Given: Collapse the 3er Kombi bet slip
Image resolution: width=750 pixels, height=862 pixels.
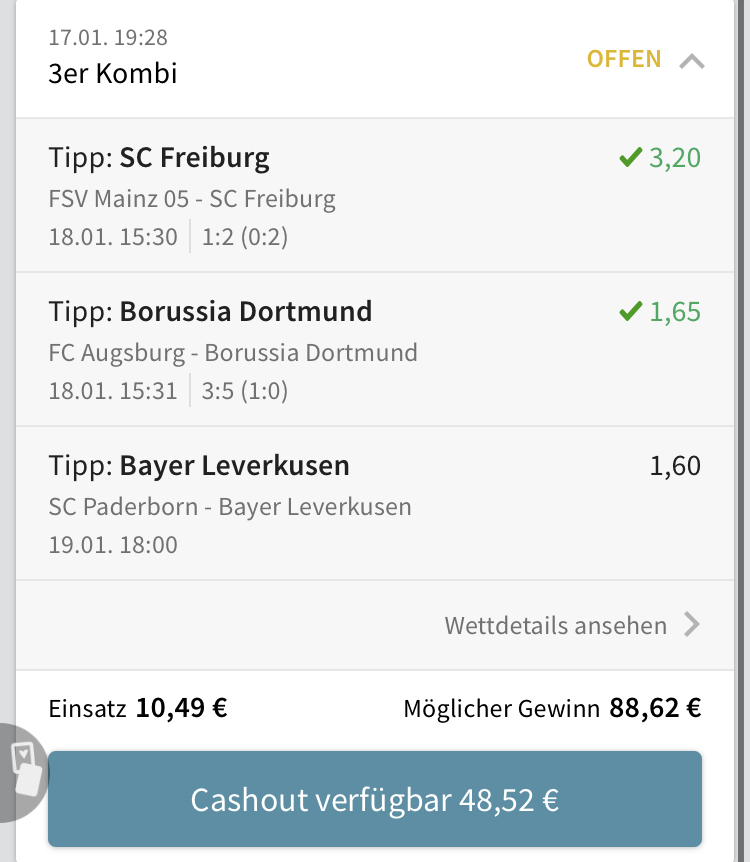Looking at the screenshot, I should click(691, 61).
